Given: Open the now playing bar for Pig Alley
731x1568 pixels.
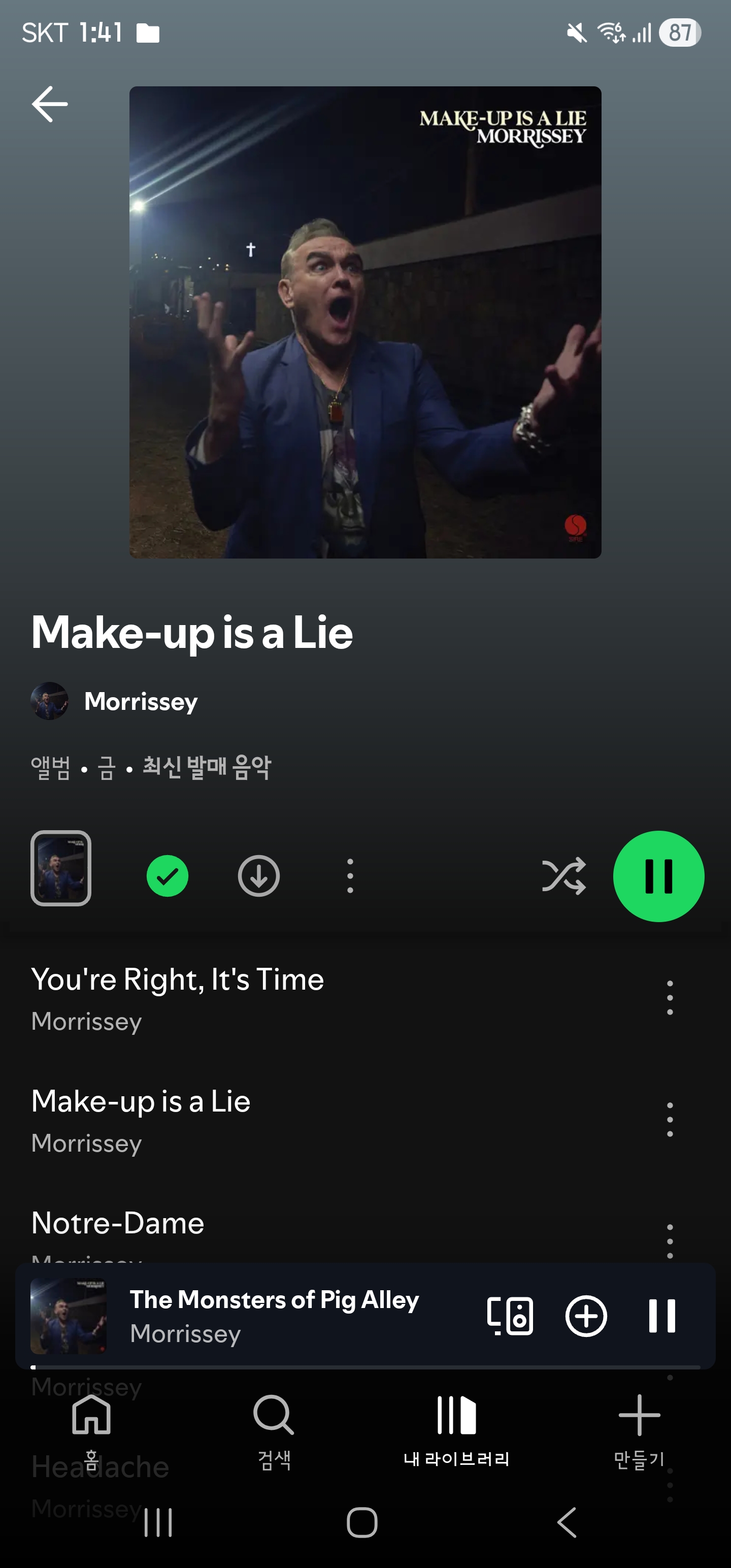Looking at the screenshot, I should pos(274,1316).
